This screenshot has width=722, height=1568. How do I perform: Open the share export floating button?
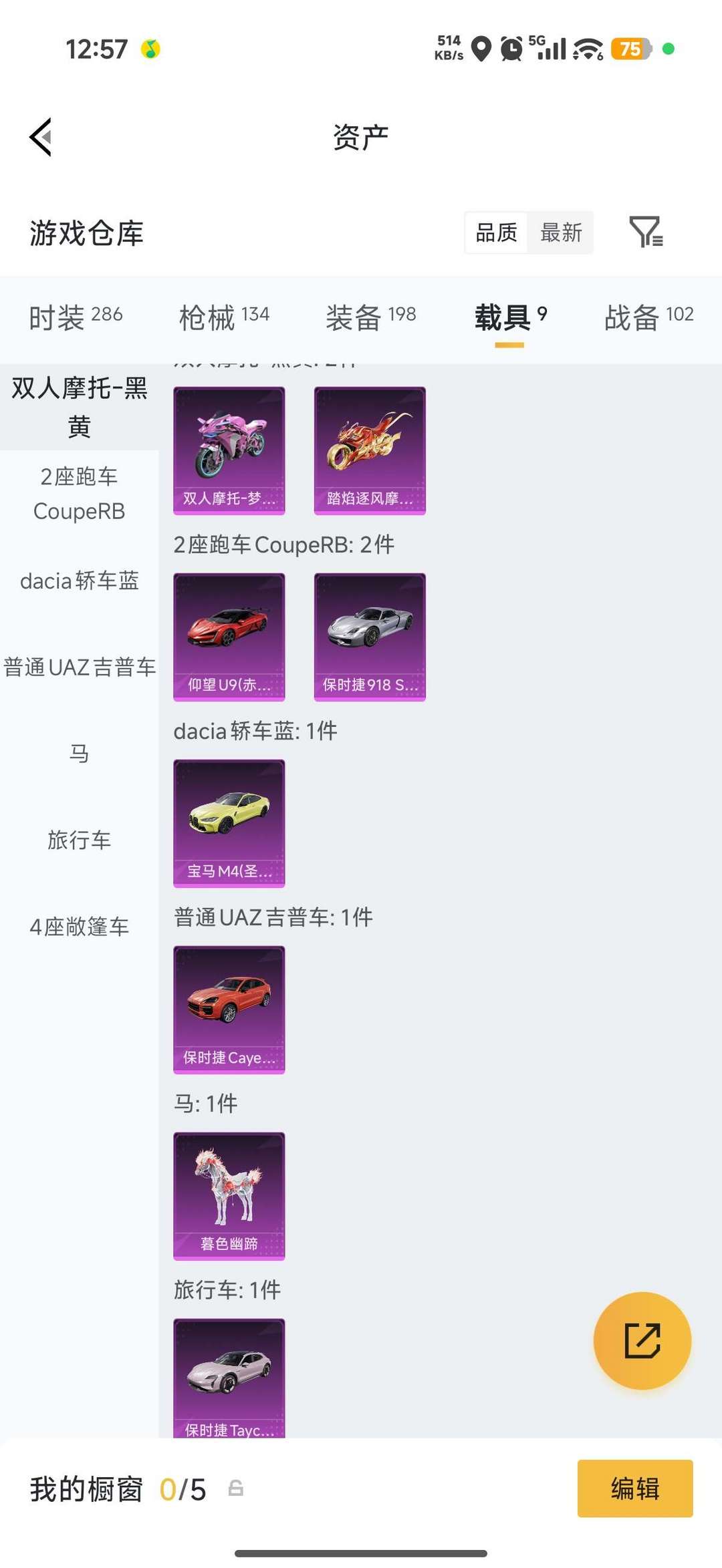(x=642, y=1342)
